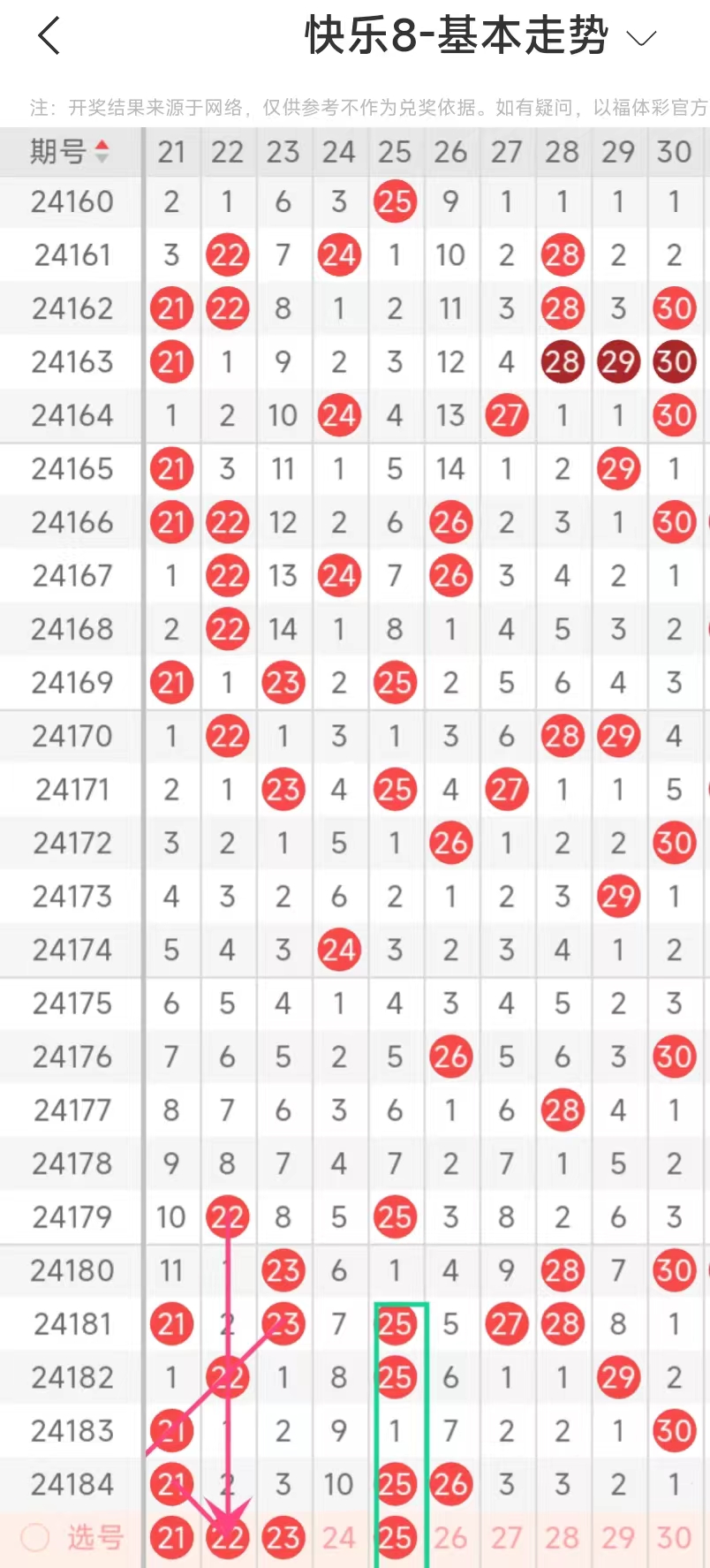
Task: Deselect number 21 in the 选号 row
Action: [x=171, y=1538]
